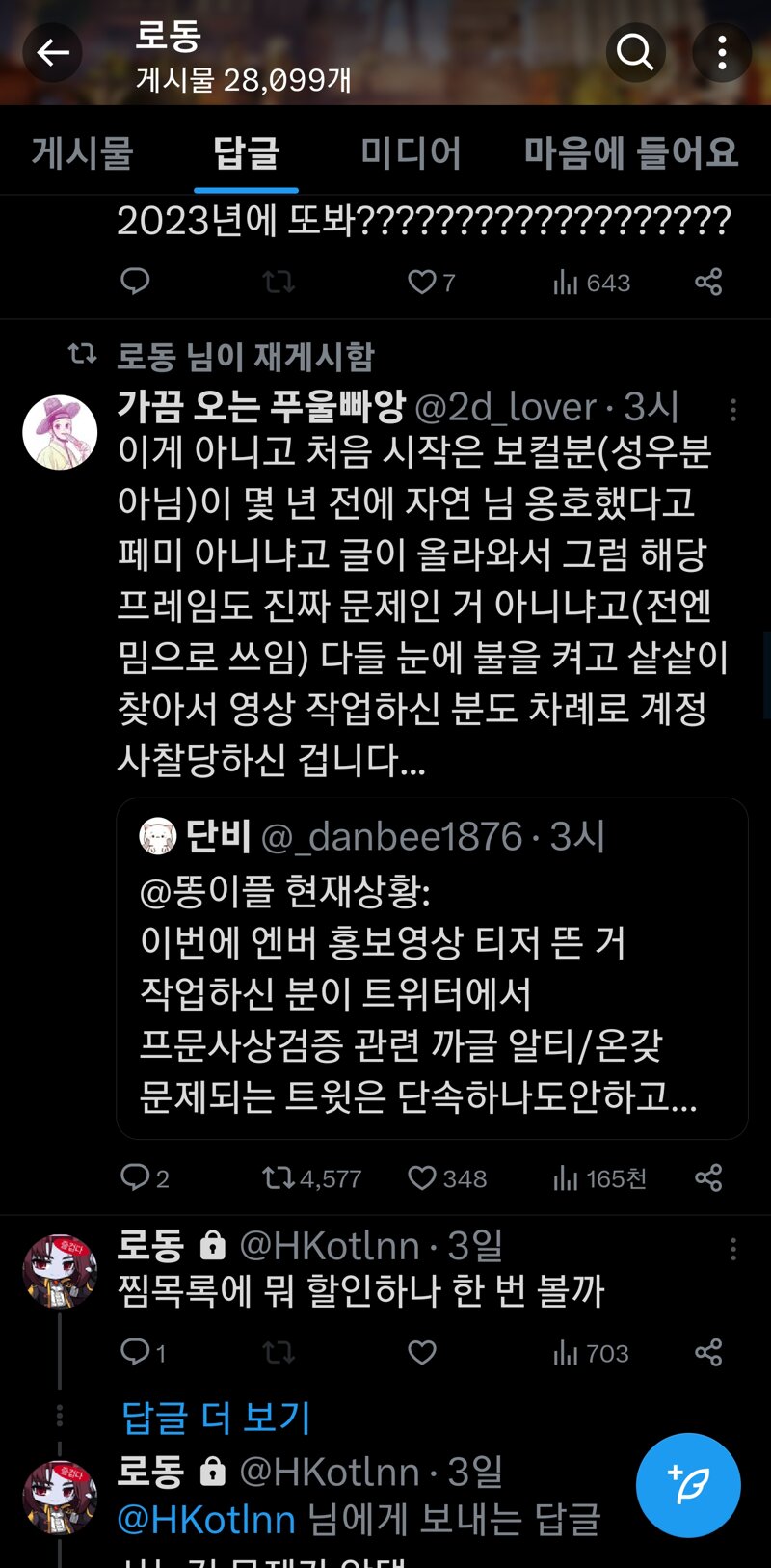Open 가끔 오는 푸울빠앙's profile picture
Screen dimensions: 771x1568
point(60,432)
